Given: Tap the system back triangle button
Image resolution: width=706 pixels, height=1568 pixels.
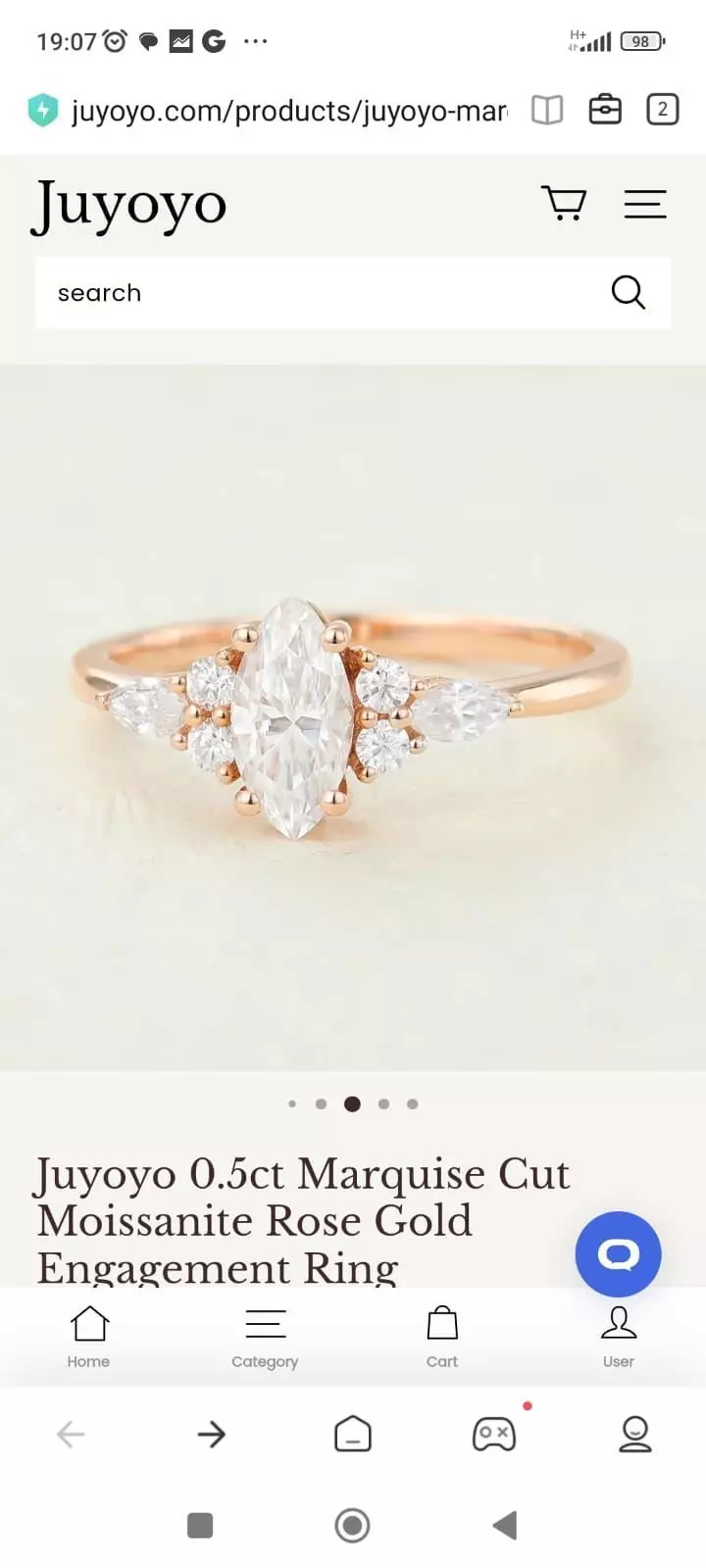Looking at the screenshot, I should coord(505,1525).
